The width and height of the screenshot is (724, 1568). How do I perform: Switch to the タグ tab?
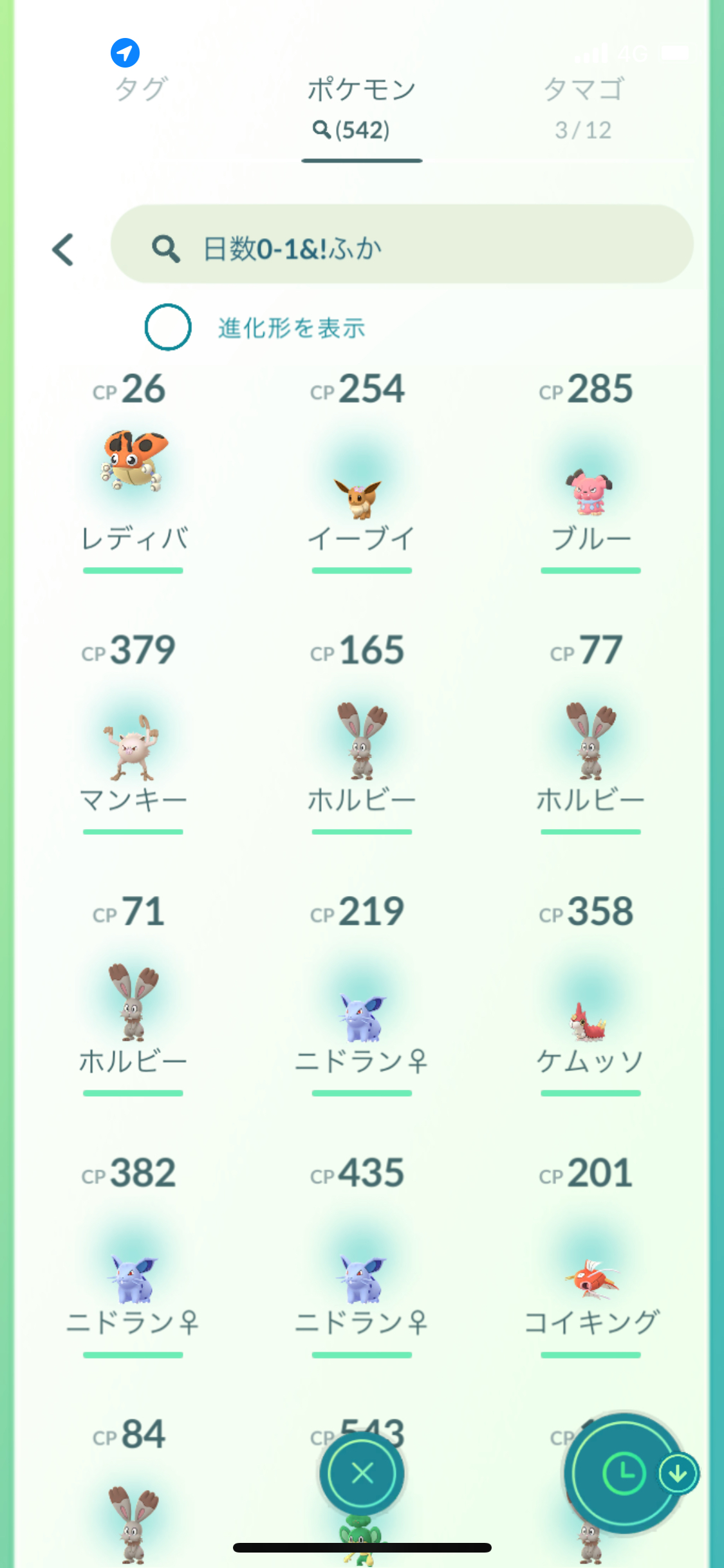(x=141, y=89)
